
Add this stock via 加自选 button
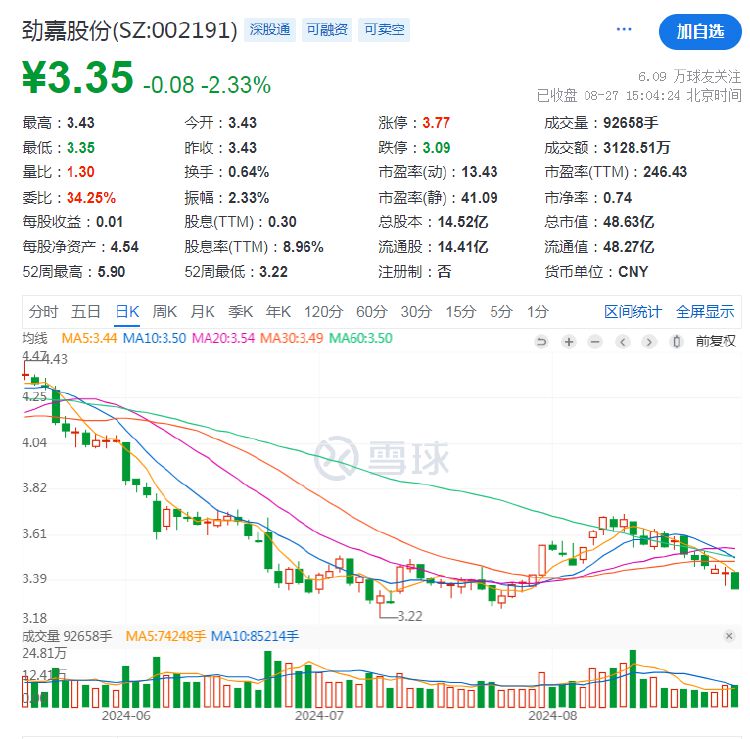[x=699, y=31]
